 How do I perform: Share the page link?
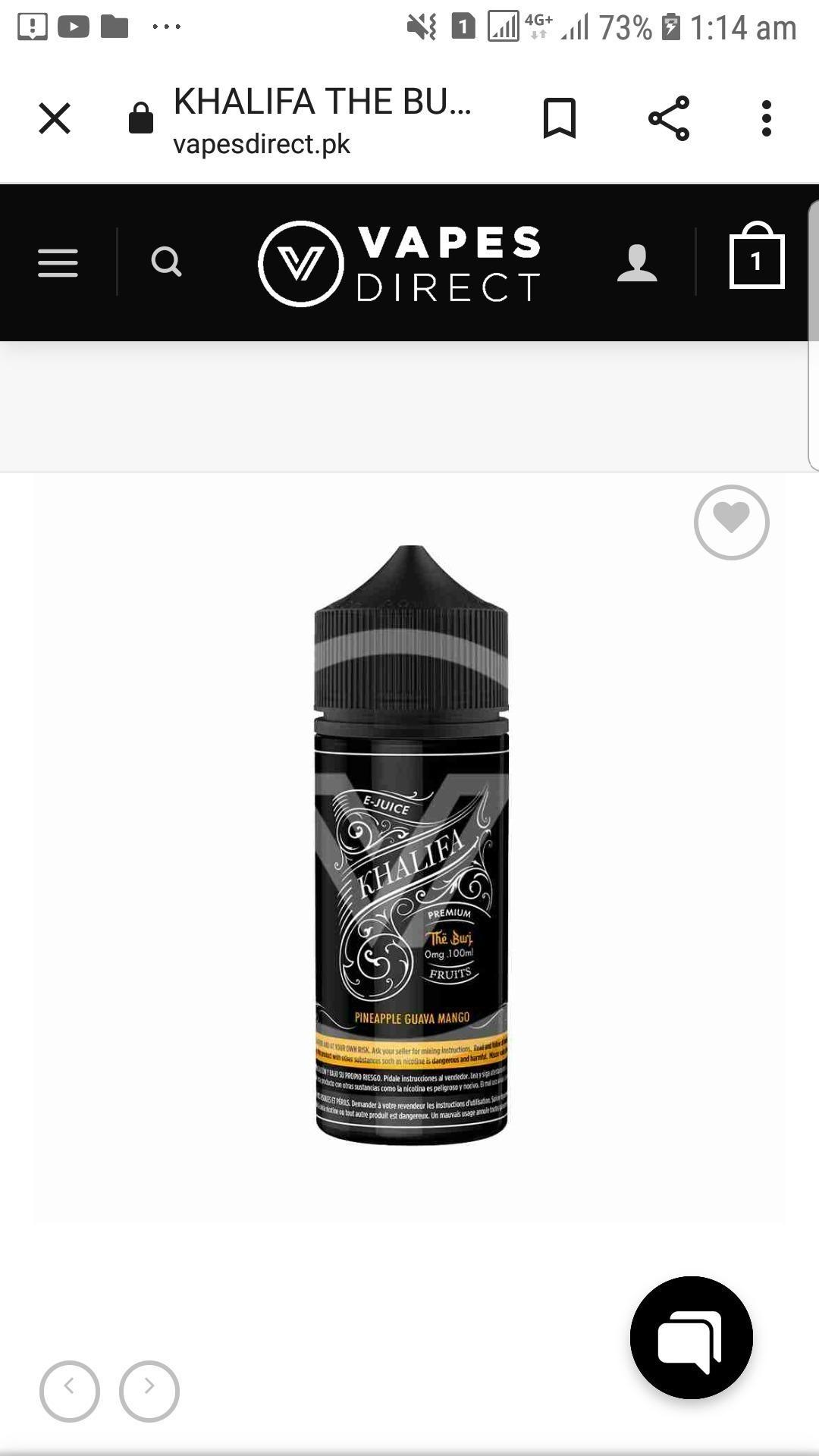(669, 119)
